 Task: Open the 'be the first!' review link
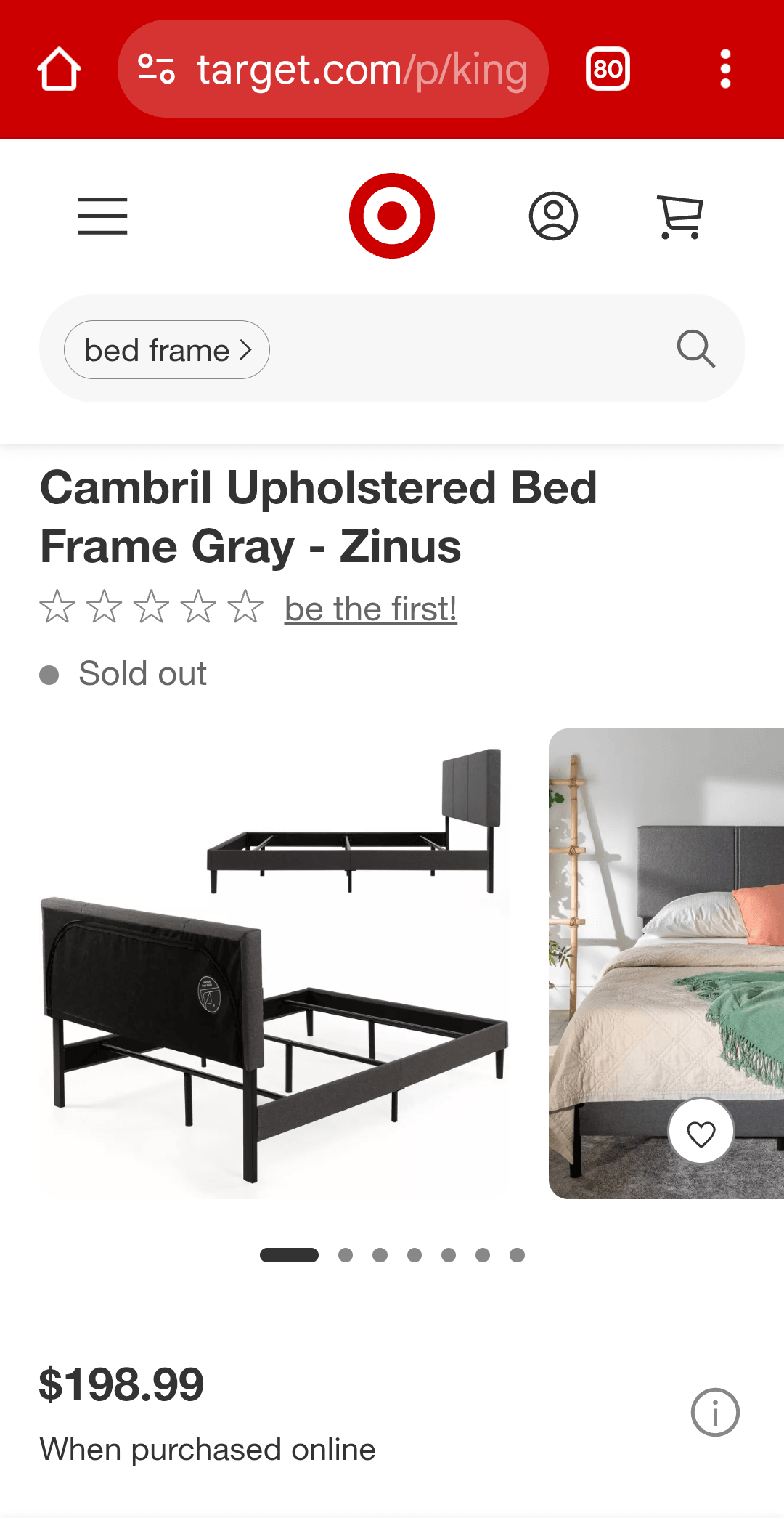click(370, 609)
